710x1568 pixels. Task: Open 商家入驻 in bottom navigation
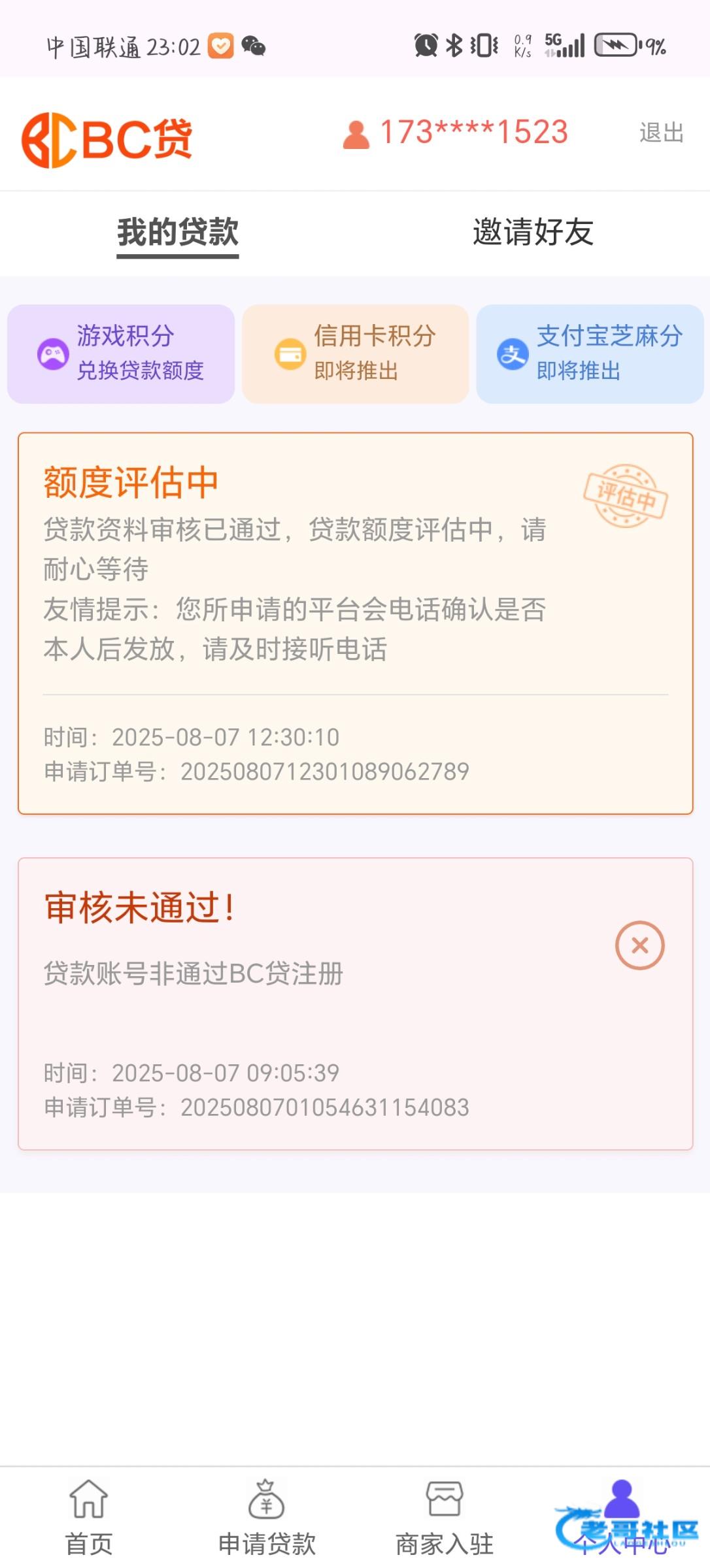445,1517
